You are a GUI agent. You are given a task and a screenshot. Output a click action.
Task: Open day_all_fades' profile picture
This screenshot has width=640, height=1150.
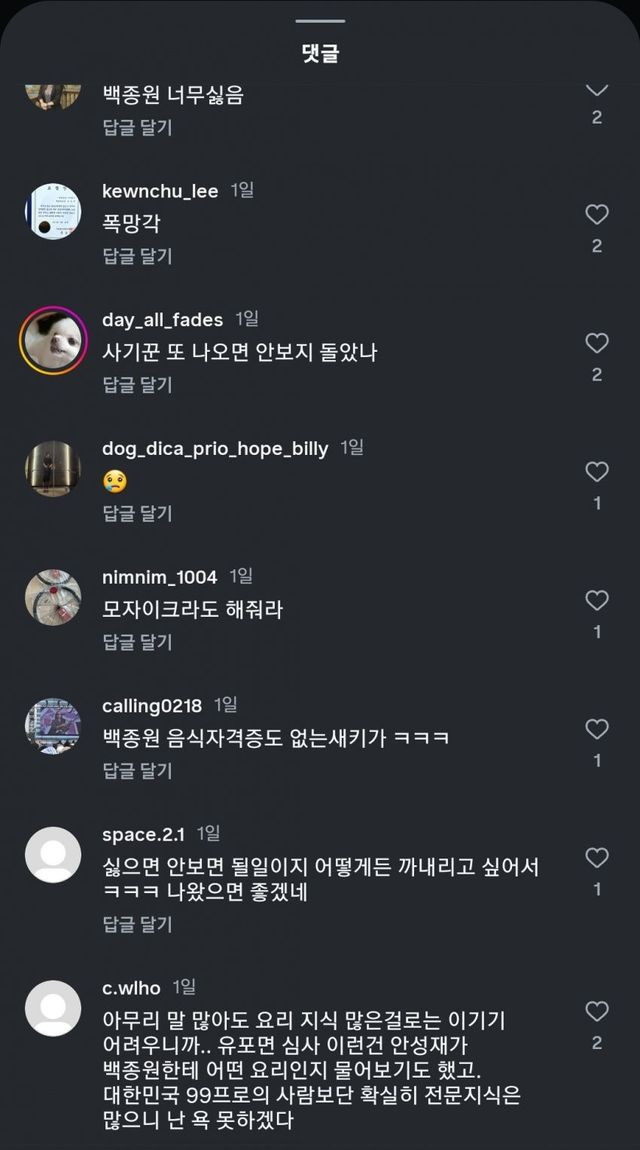point(53,340)
